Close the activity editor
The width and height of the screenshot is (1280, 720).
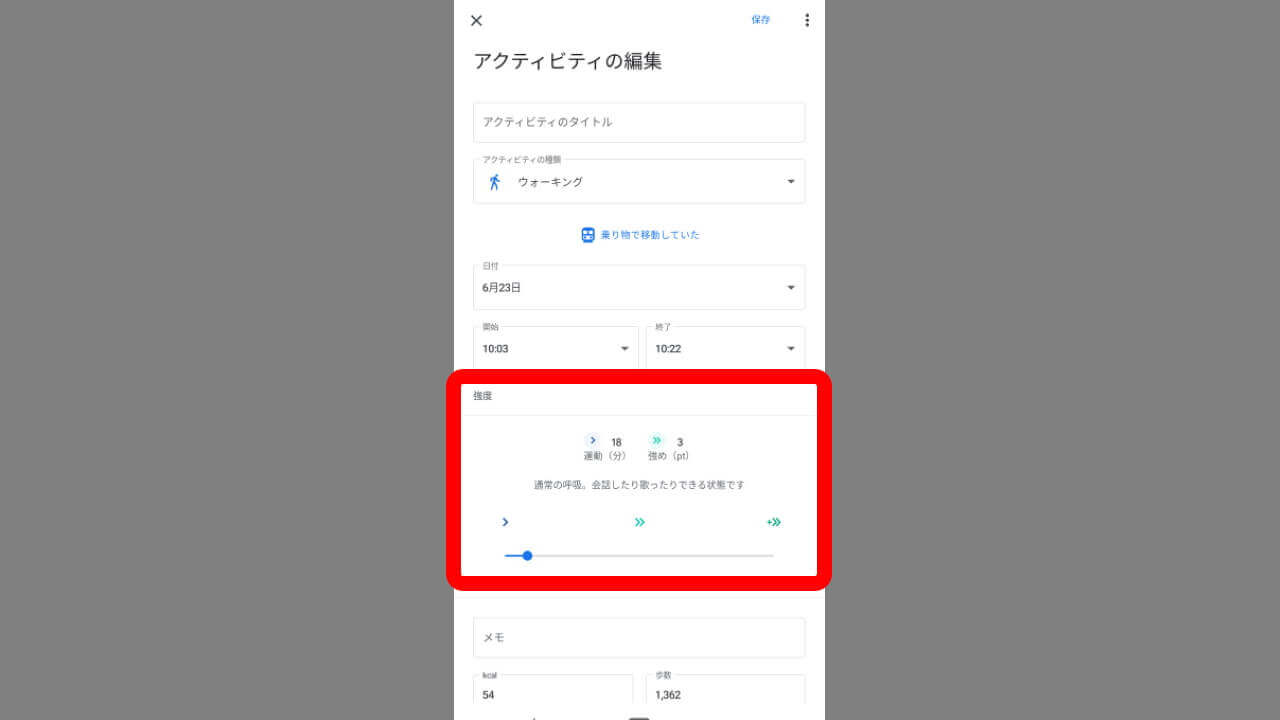pos(476,20)
